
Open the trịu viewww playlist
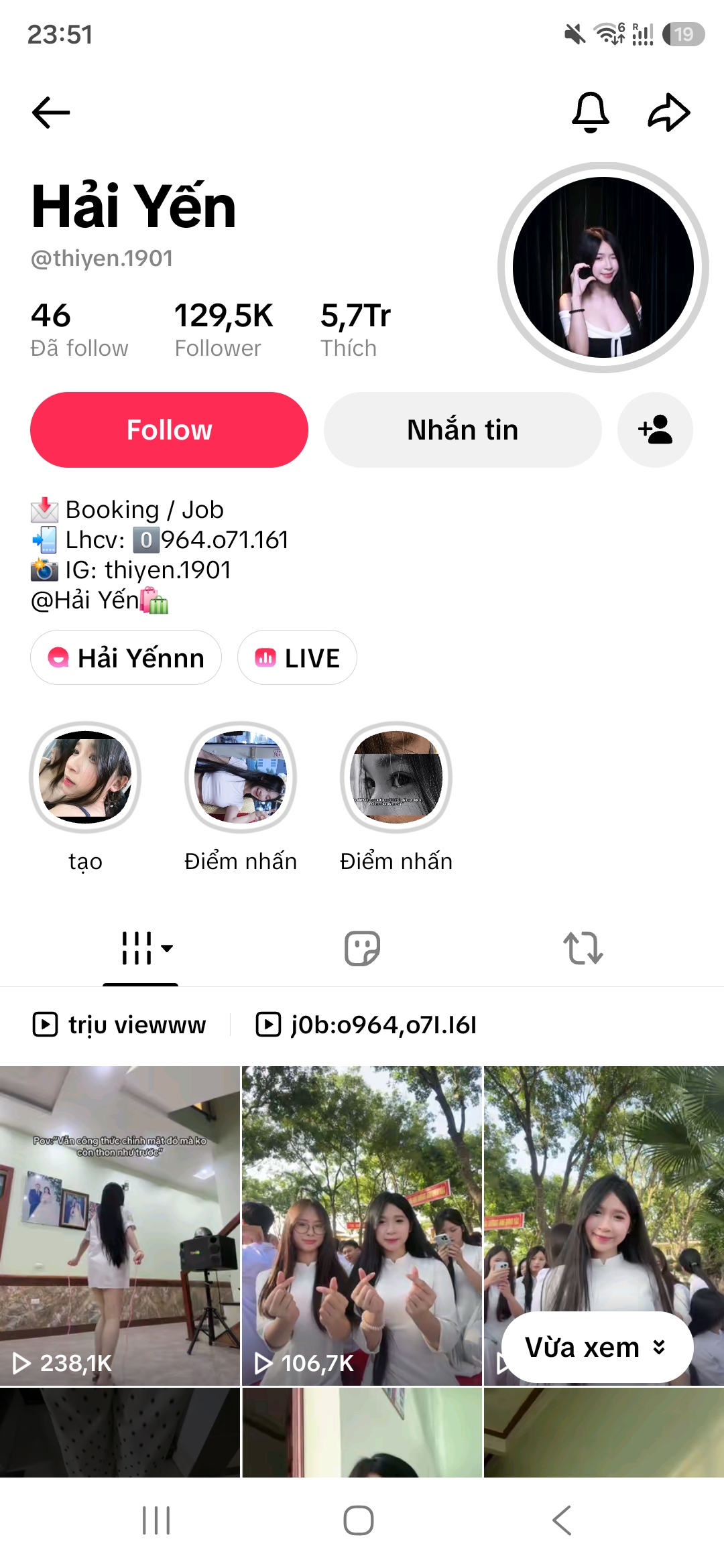pyautogui.click(x=119, y=1025)
